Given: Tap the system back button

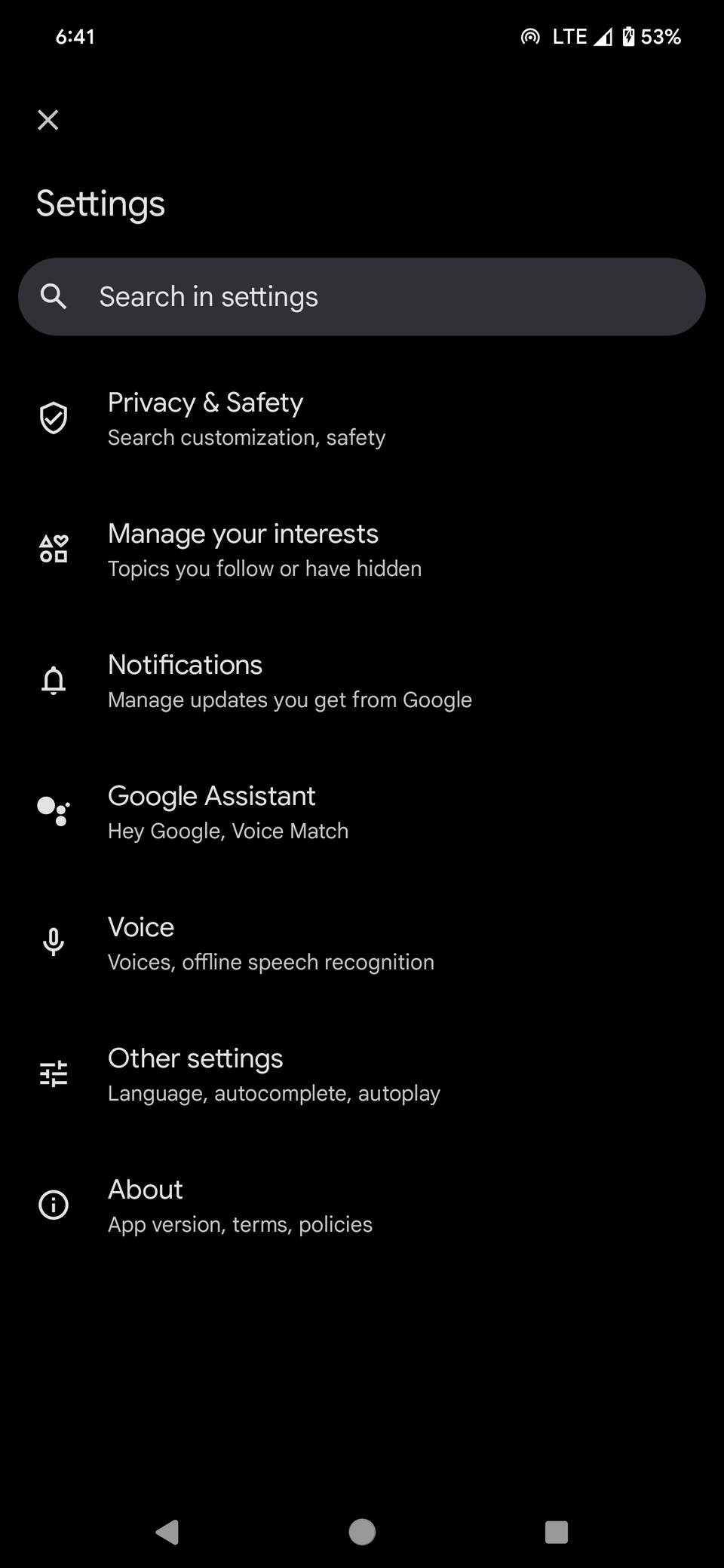Looking at the screenshot, I should click(167, 1532).
